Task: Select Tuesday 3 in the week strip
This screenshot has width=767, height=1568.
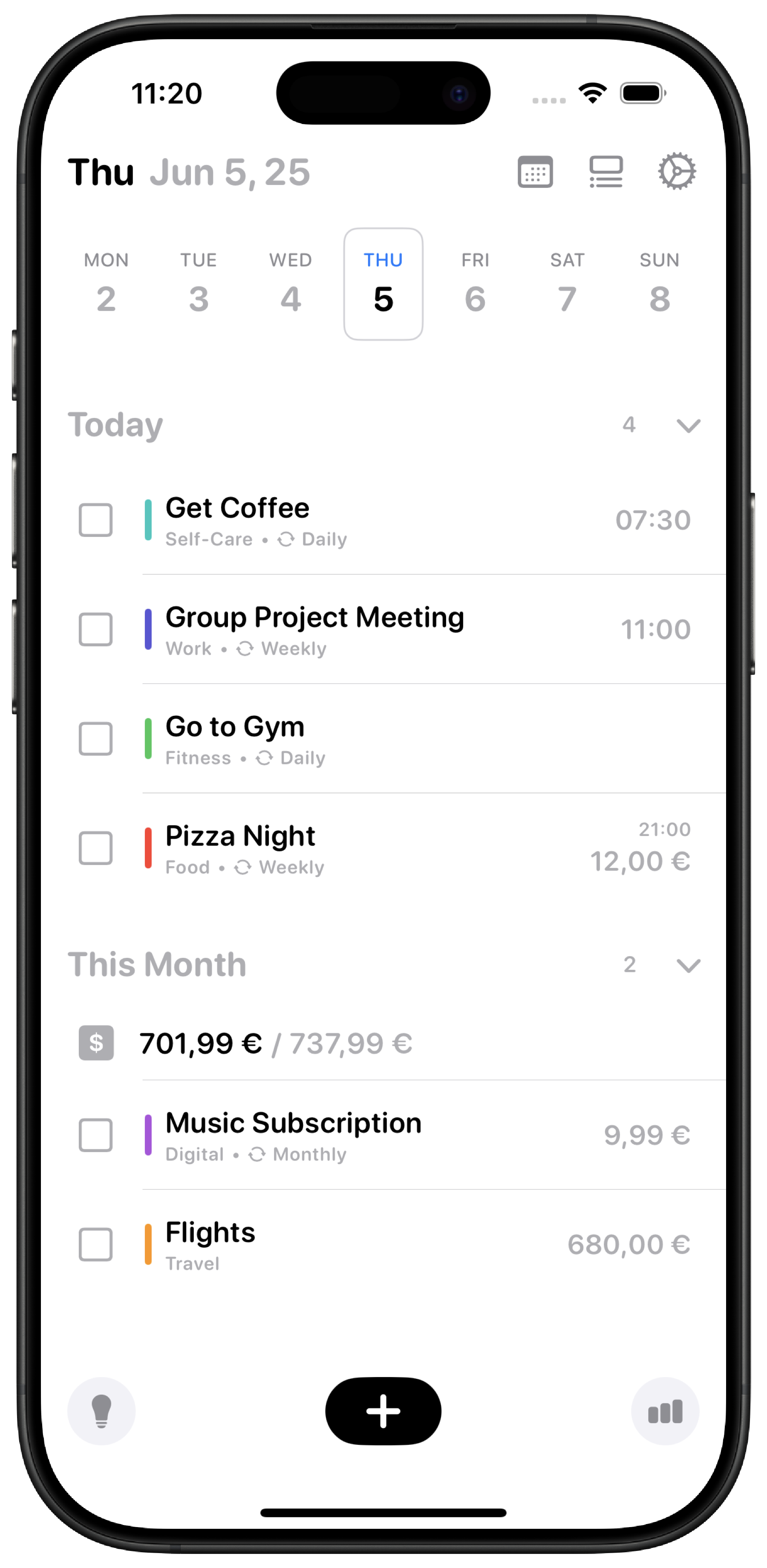Action: pos(199,284)
